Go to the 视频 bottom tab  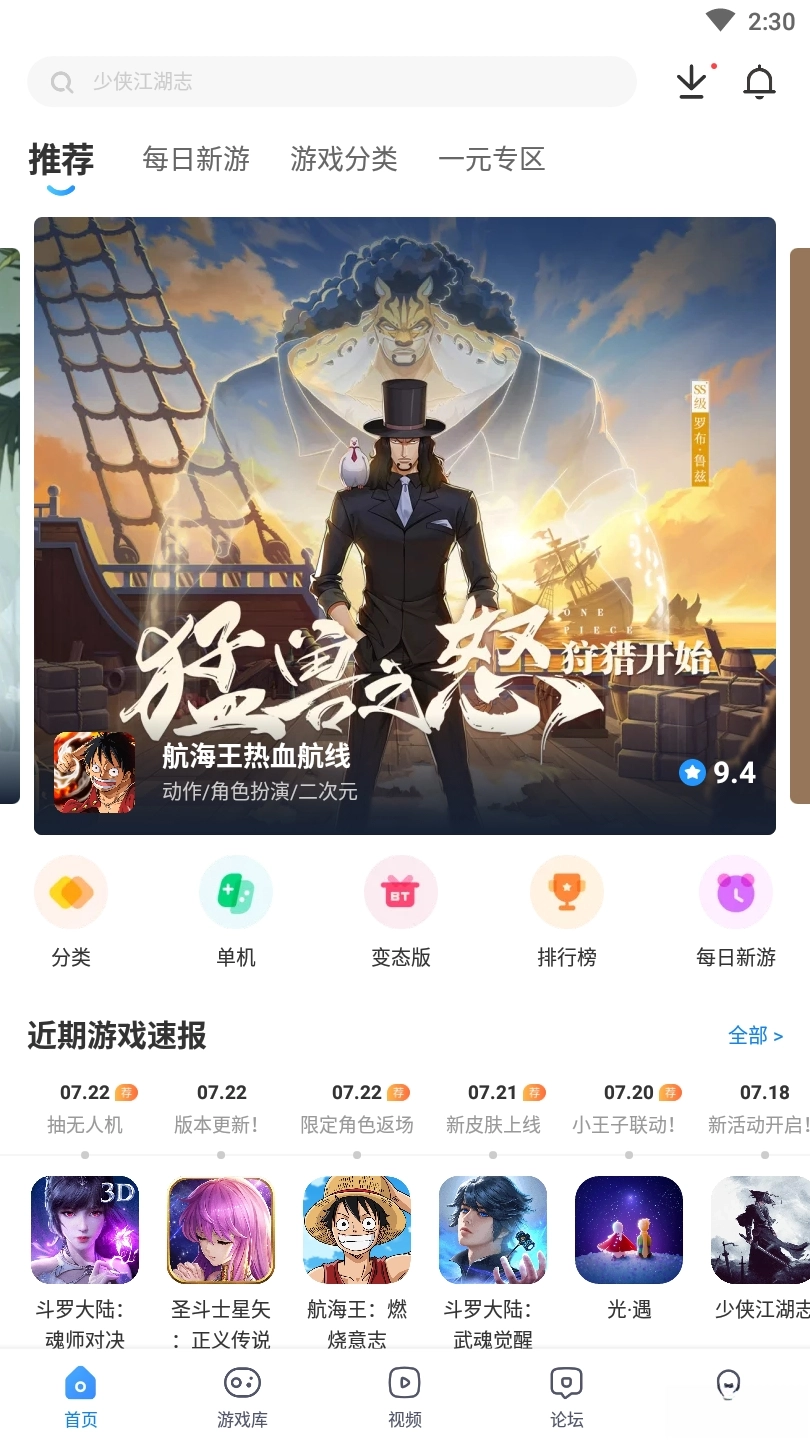click(404, 1397)
